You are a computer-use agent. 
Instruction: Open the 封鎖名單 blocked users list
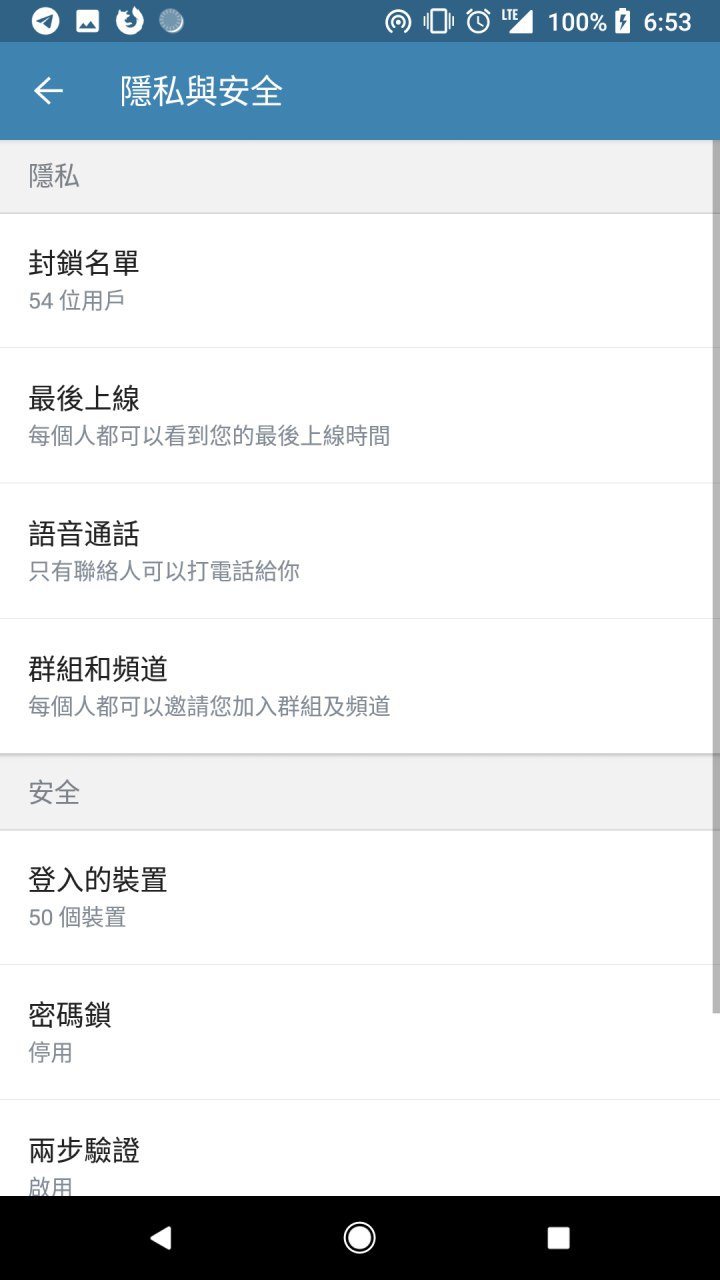point(360,280)
